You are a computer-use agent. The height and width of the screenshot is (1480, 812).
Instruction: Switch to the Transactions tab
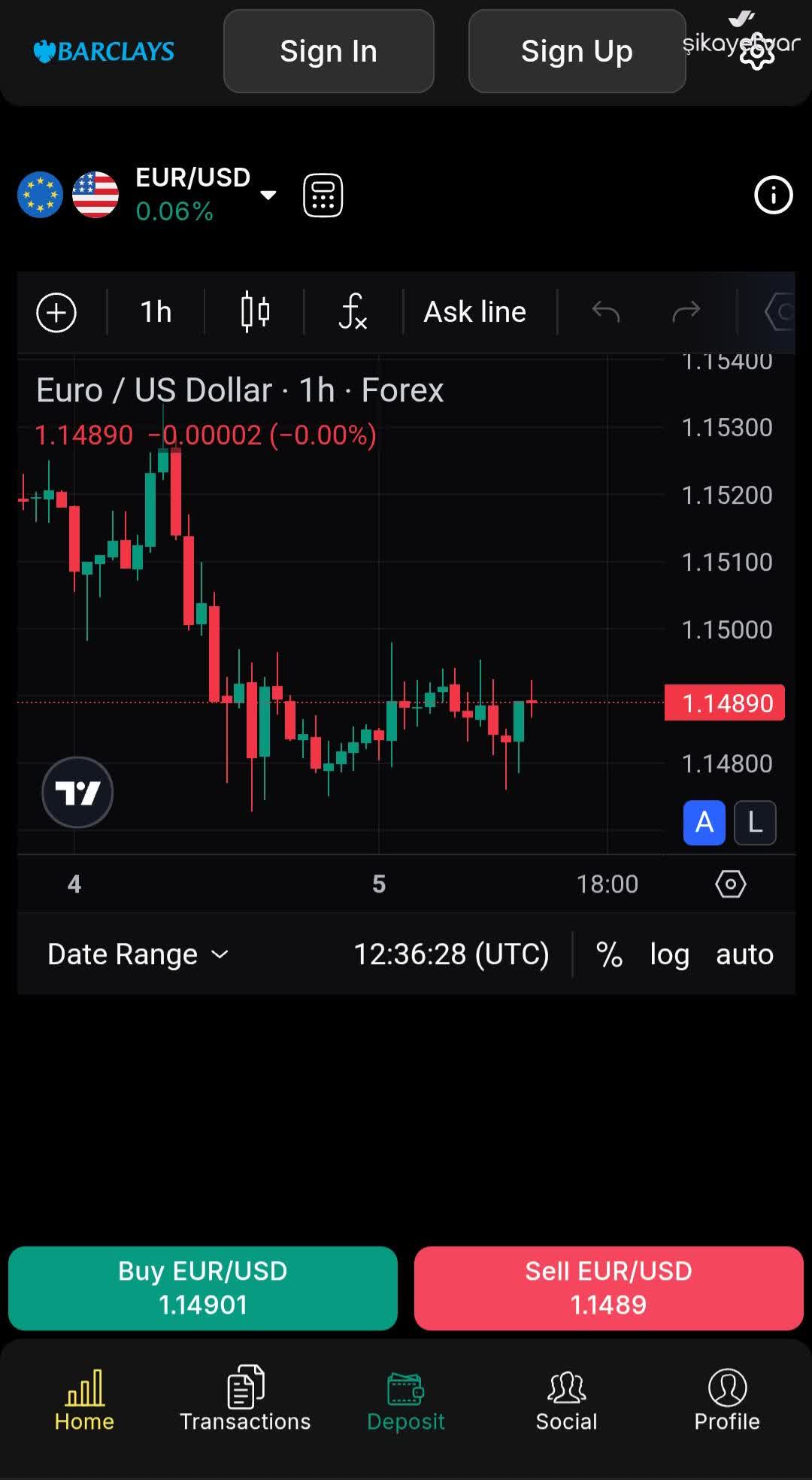245,1399
